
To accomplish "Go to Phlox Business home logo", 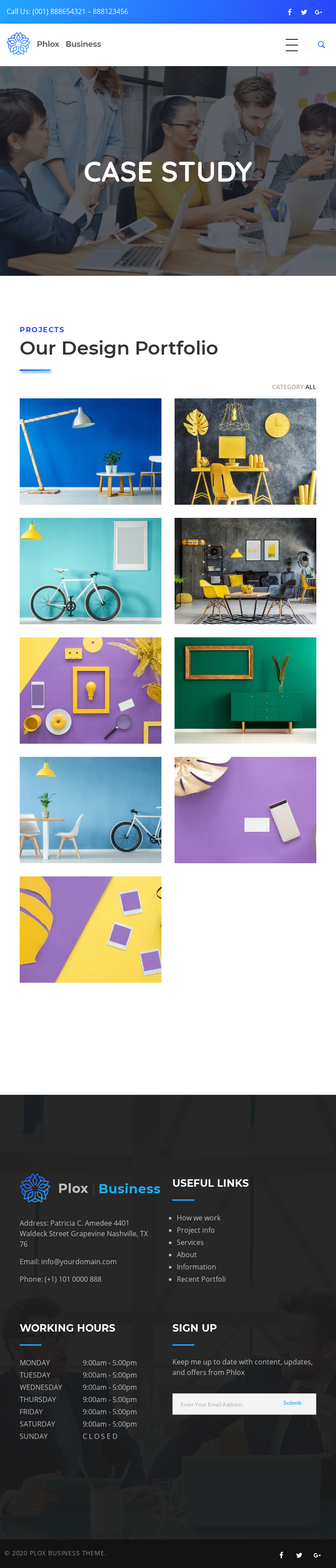I will tap(53, 44).
